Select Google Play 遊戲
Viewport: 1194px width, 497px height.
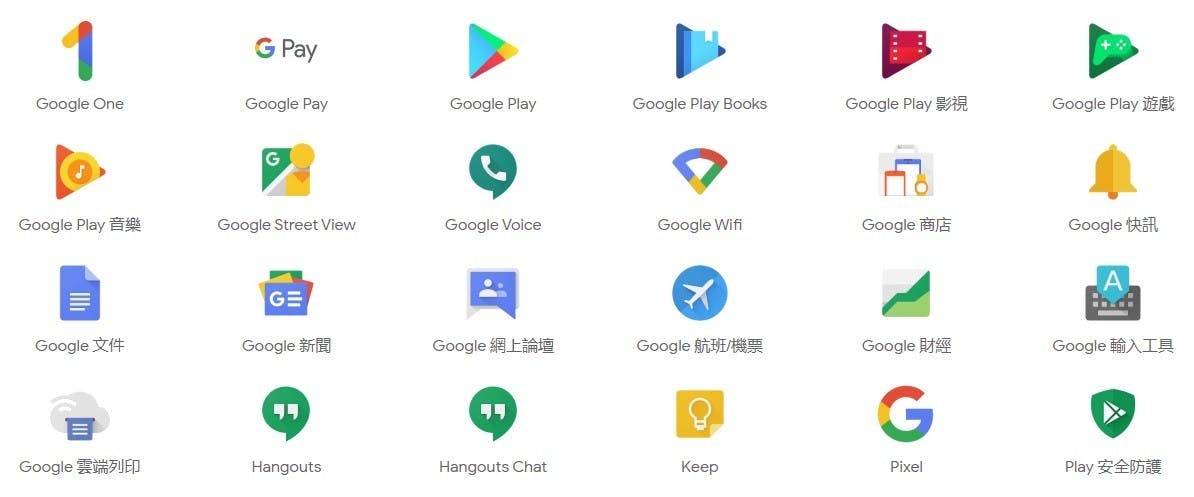1113,51
